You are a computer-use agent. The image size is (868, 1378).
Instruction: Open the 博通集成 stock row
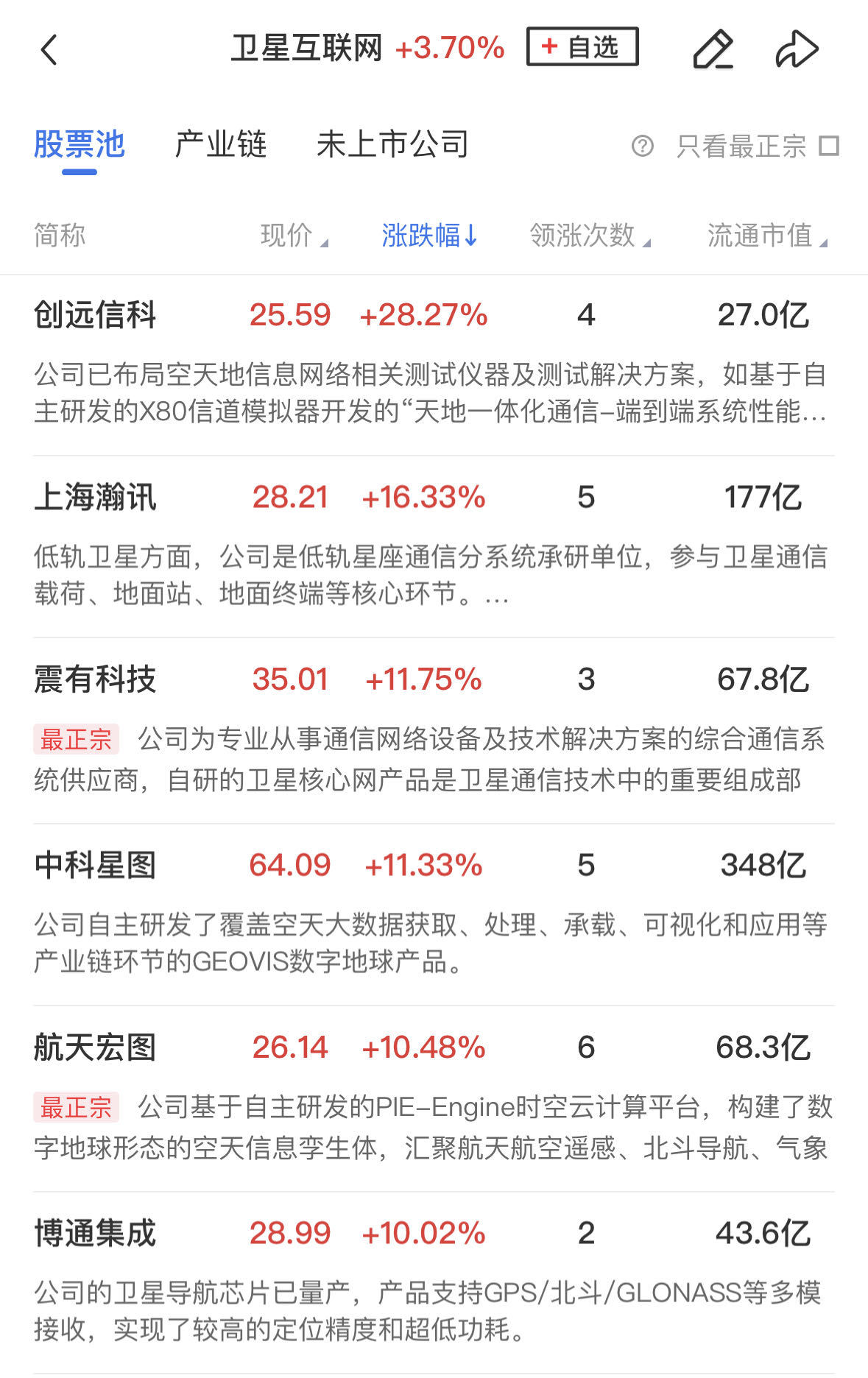click(96, 1233)
